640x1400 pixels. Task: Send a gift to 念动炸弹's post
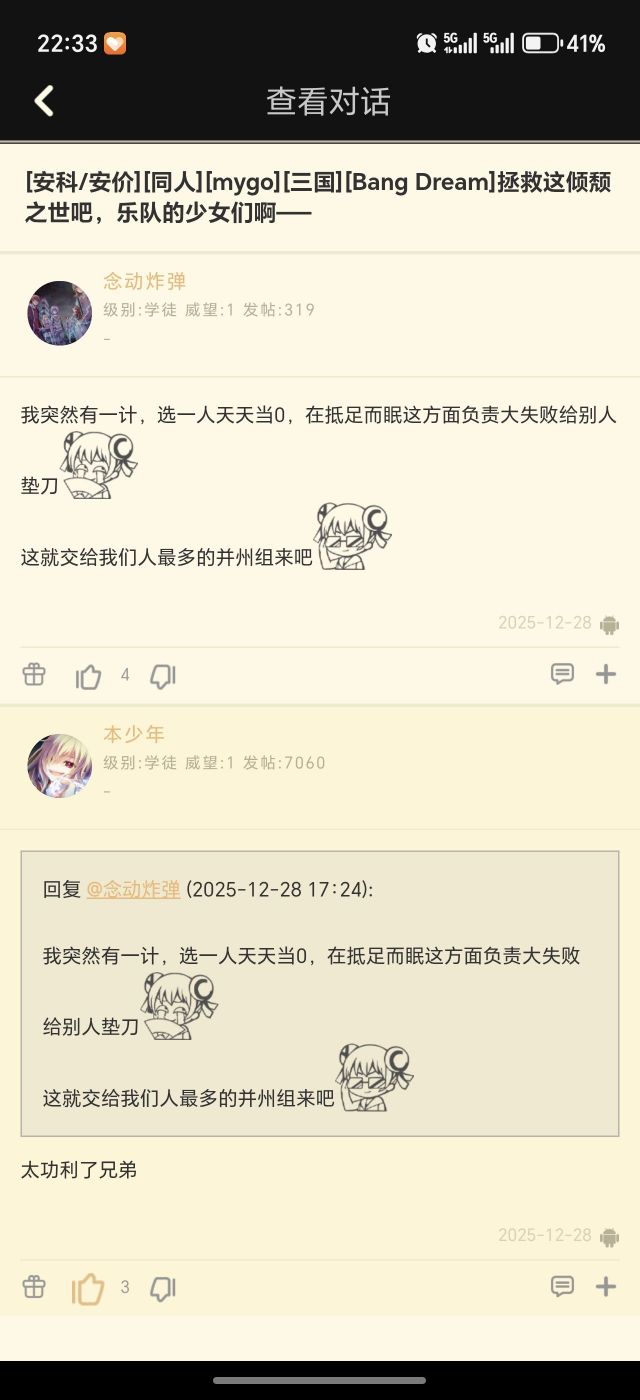[x=34, y=675]
